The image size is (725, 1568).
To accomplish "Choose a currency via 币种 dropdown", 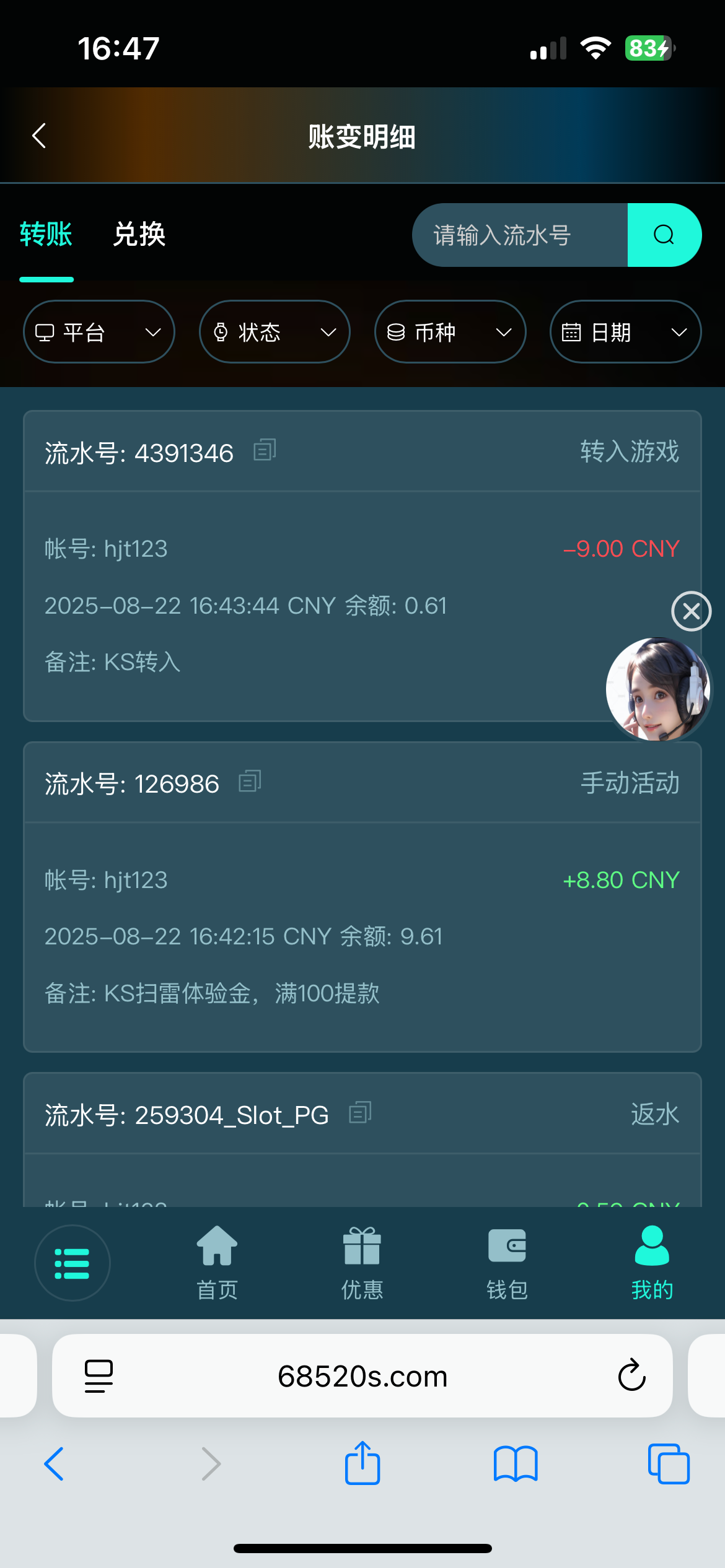I will point(450,332).
